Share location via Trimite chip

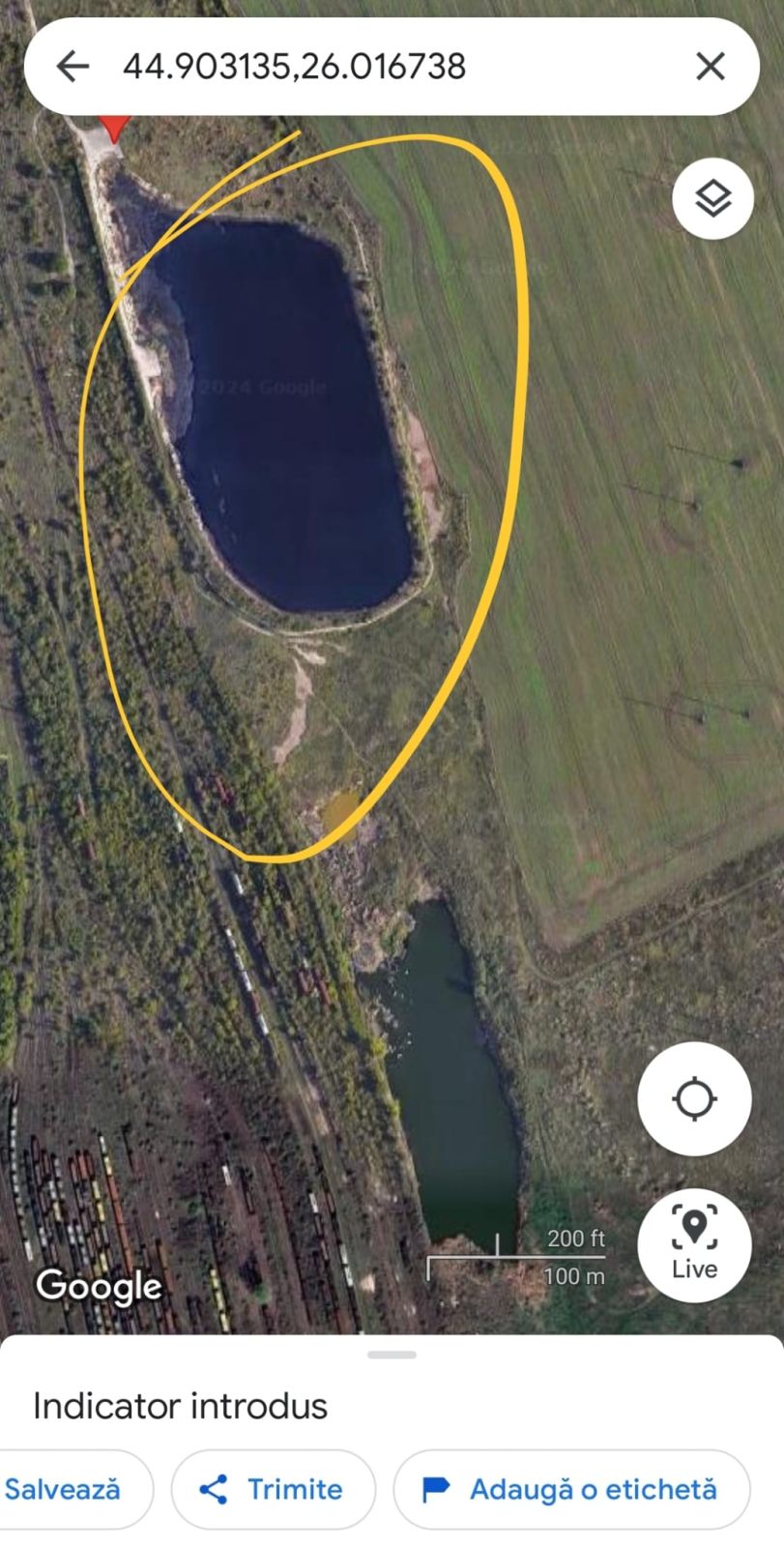(273, 1489)
